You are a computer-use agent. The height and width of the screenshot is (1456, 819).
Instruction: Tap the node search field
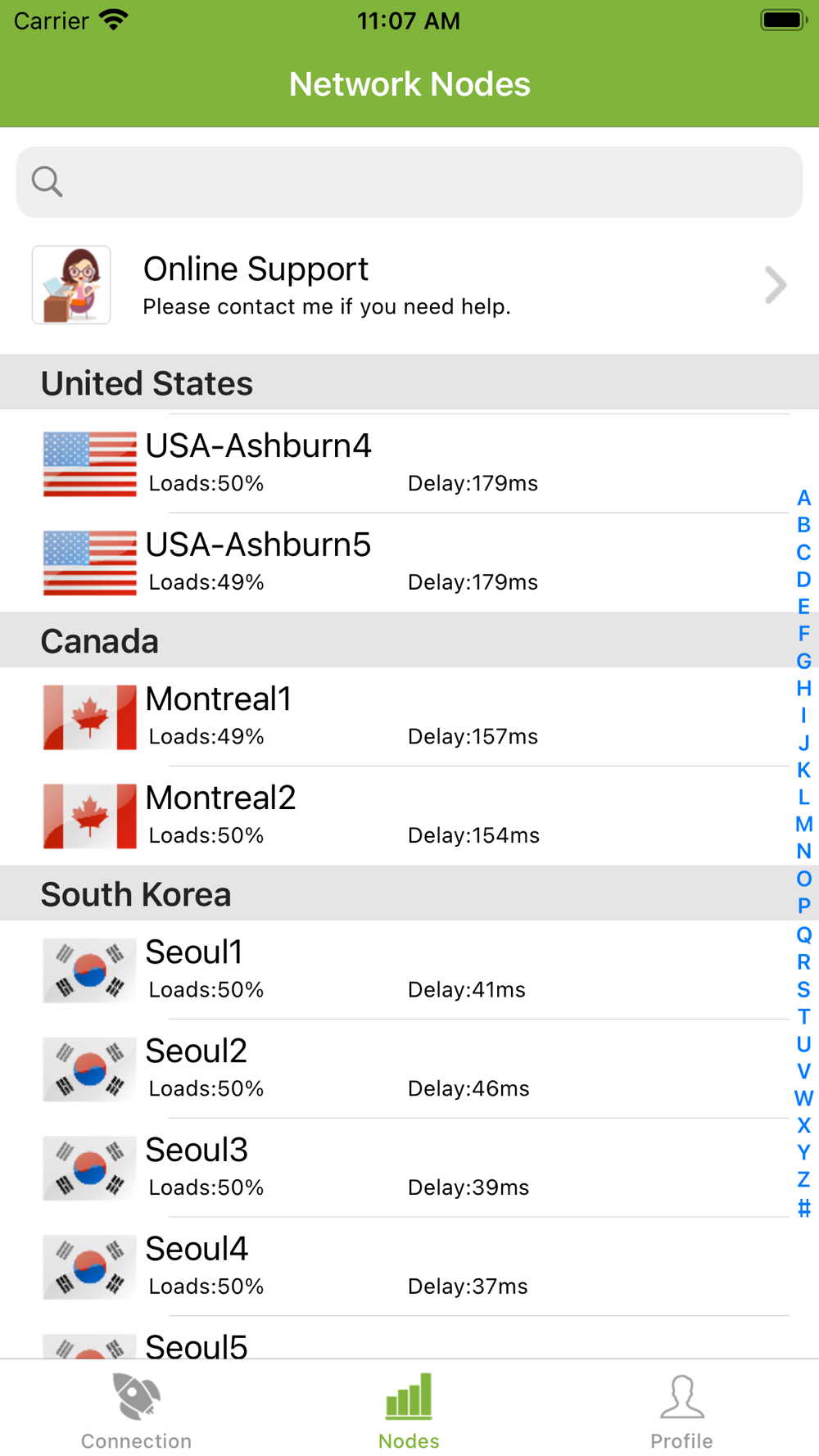(409, 182)
